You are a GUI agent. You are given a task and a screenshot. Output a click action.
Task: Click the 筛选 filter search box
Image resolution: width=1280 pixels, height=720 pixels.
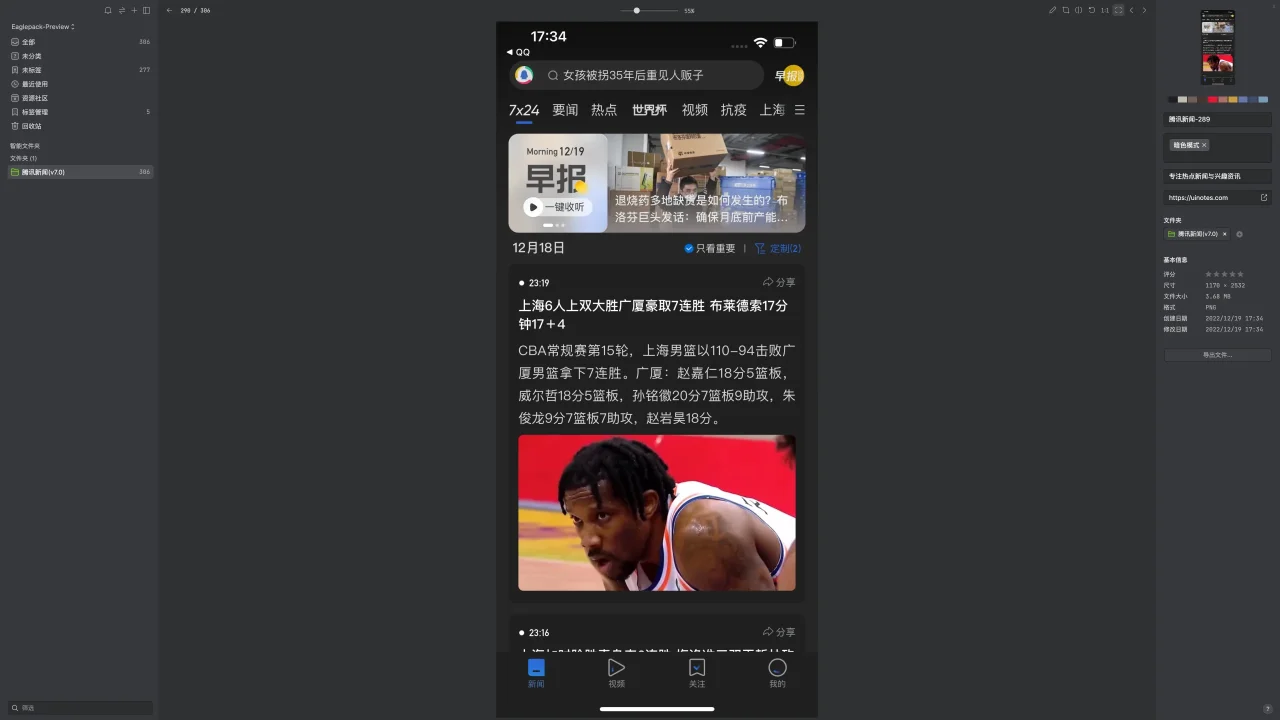click(x=80, y=708)
